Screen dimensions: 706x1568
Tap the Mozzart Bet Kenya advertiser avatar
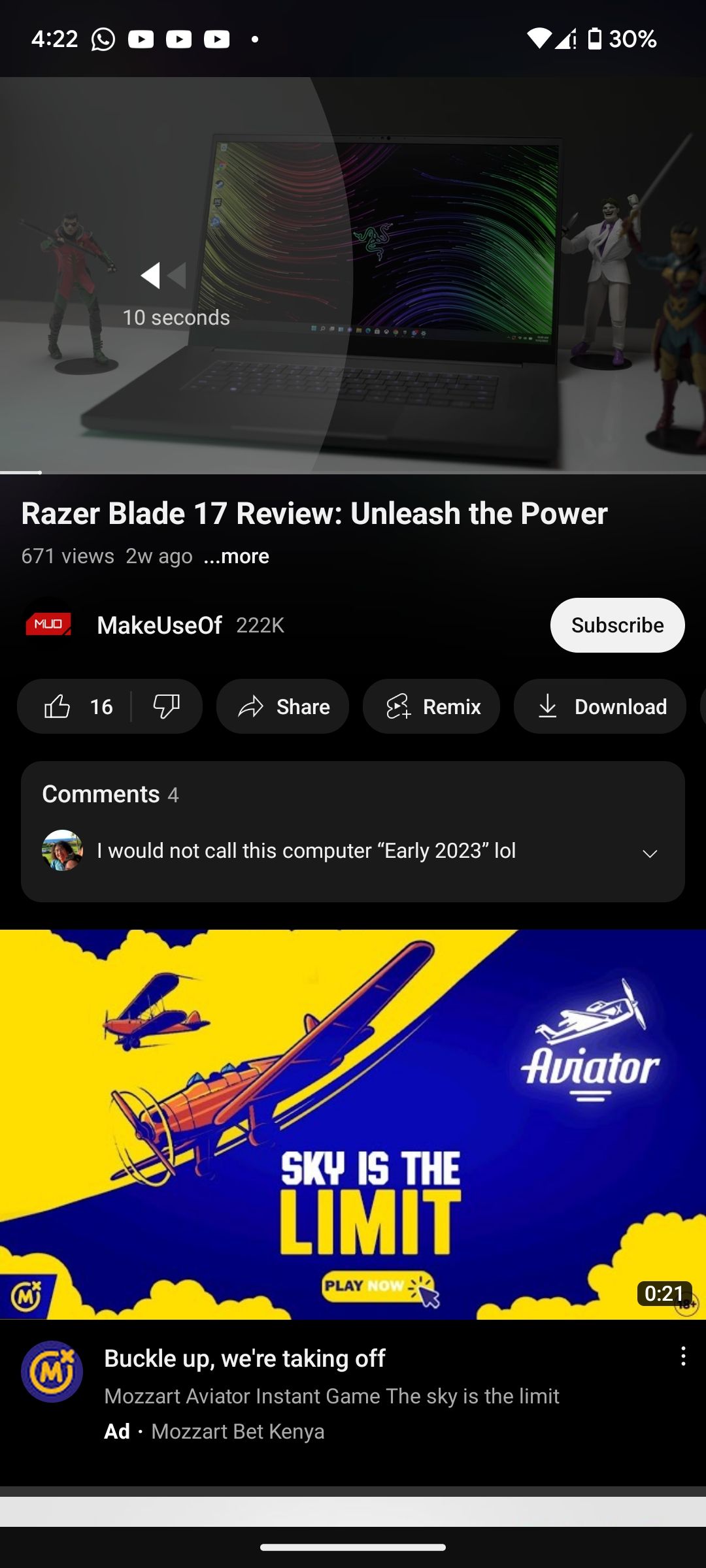point(52,1371)
